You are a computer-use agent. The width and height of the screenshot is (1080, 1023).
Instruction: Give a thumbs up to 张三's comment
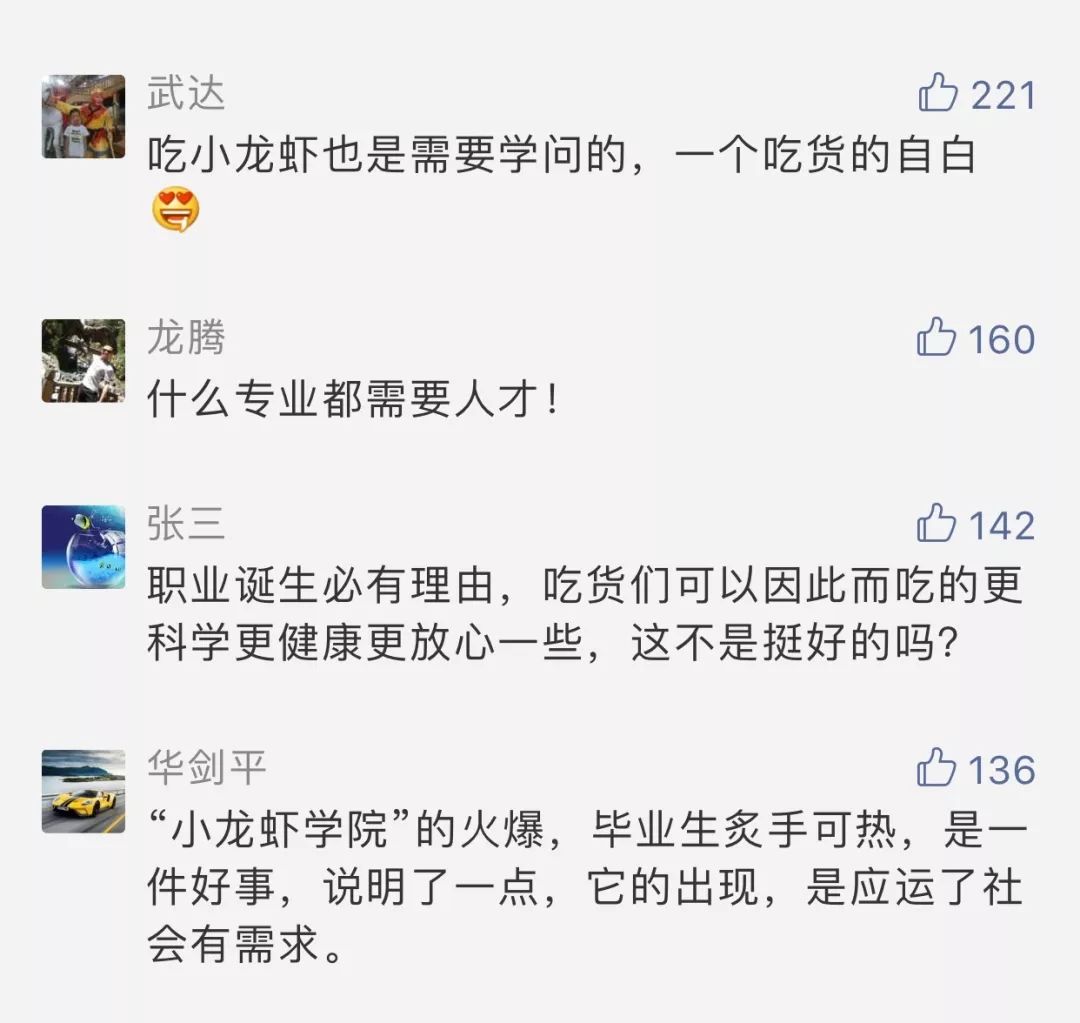tap(936, 523)
